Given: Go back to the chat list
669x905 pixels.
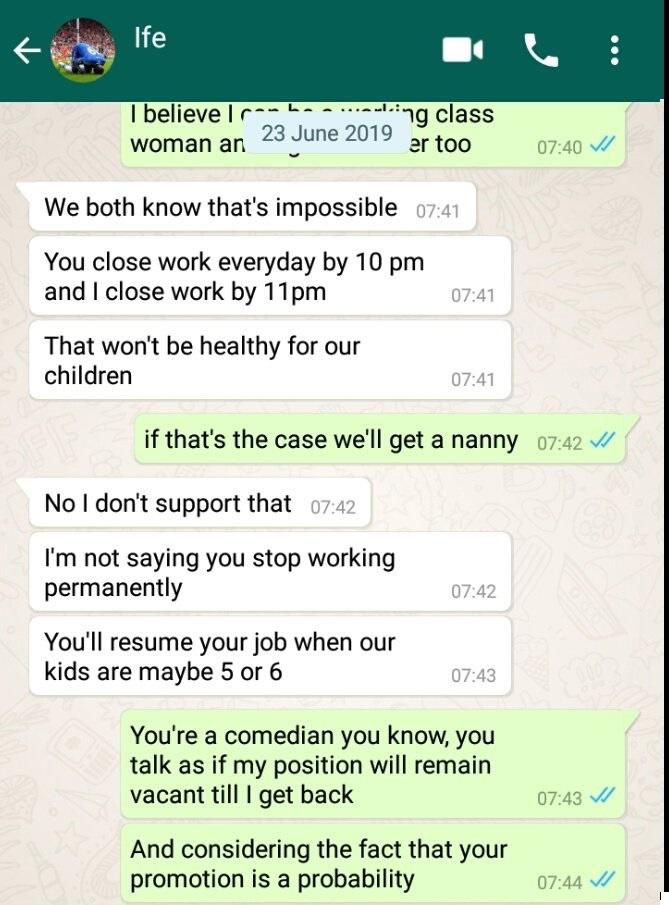Looking at the screenshot, I should tap(26, 50).
